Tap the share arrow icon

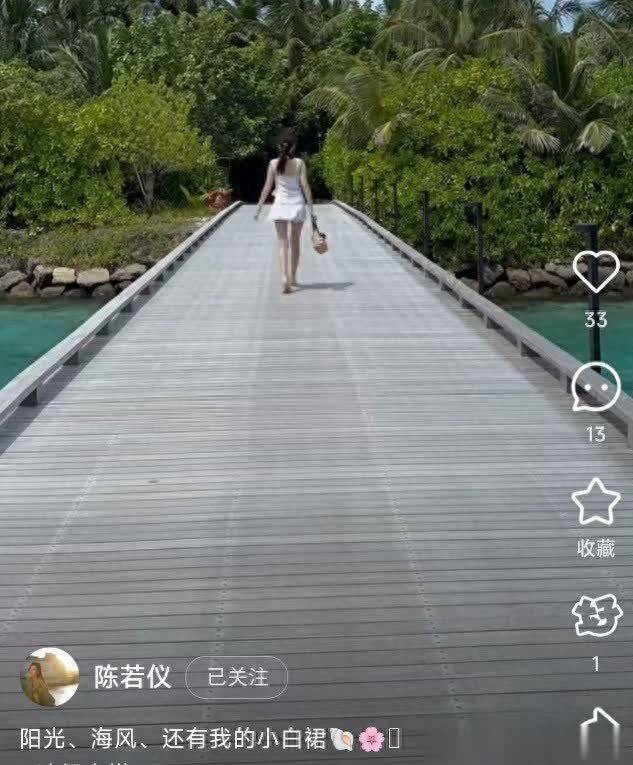[x=600, y=729]
